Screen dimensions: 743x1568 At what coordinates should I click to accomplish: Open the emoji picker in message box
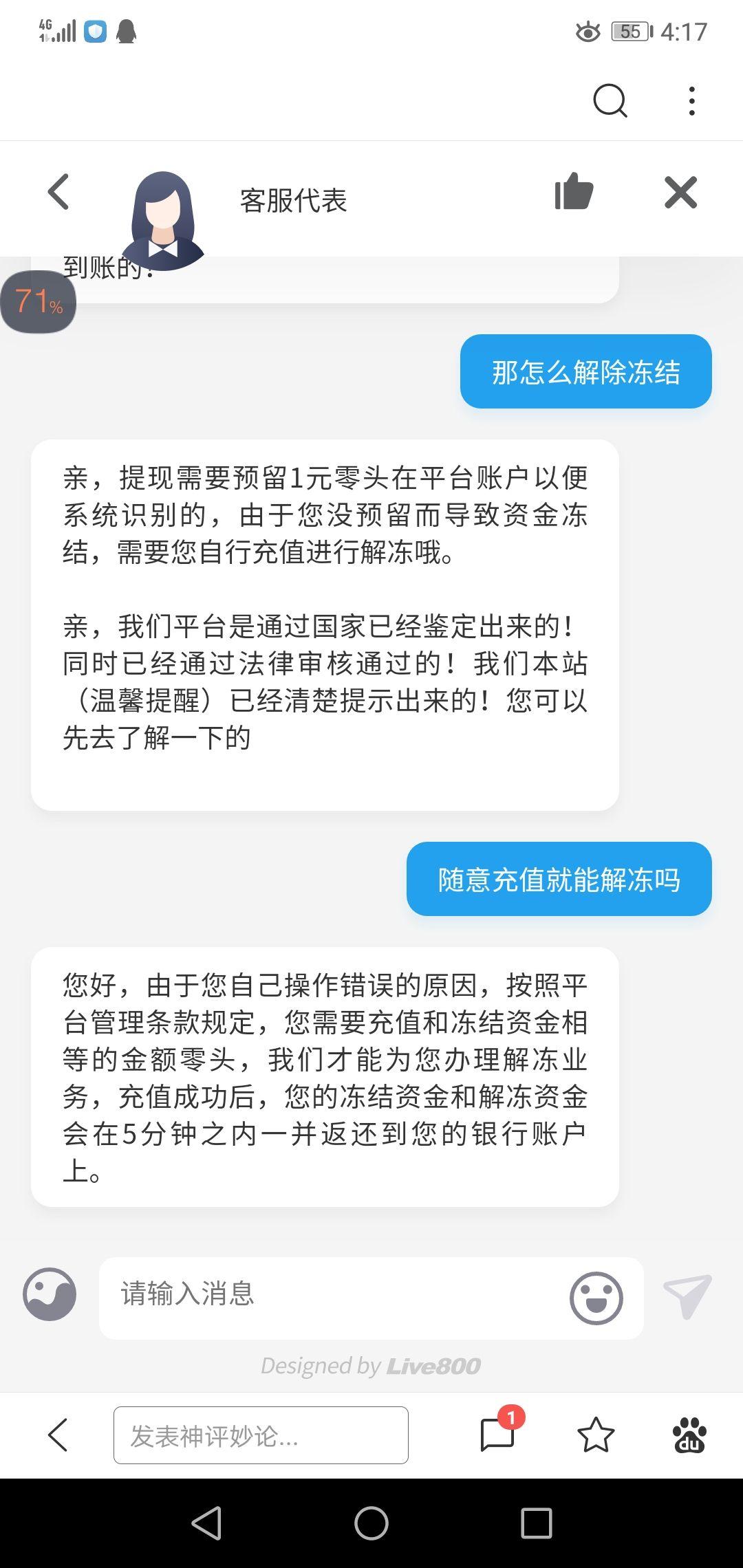[596, 1298]
